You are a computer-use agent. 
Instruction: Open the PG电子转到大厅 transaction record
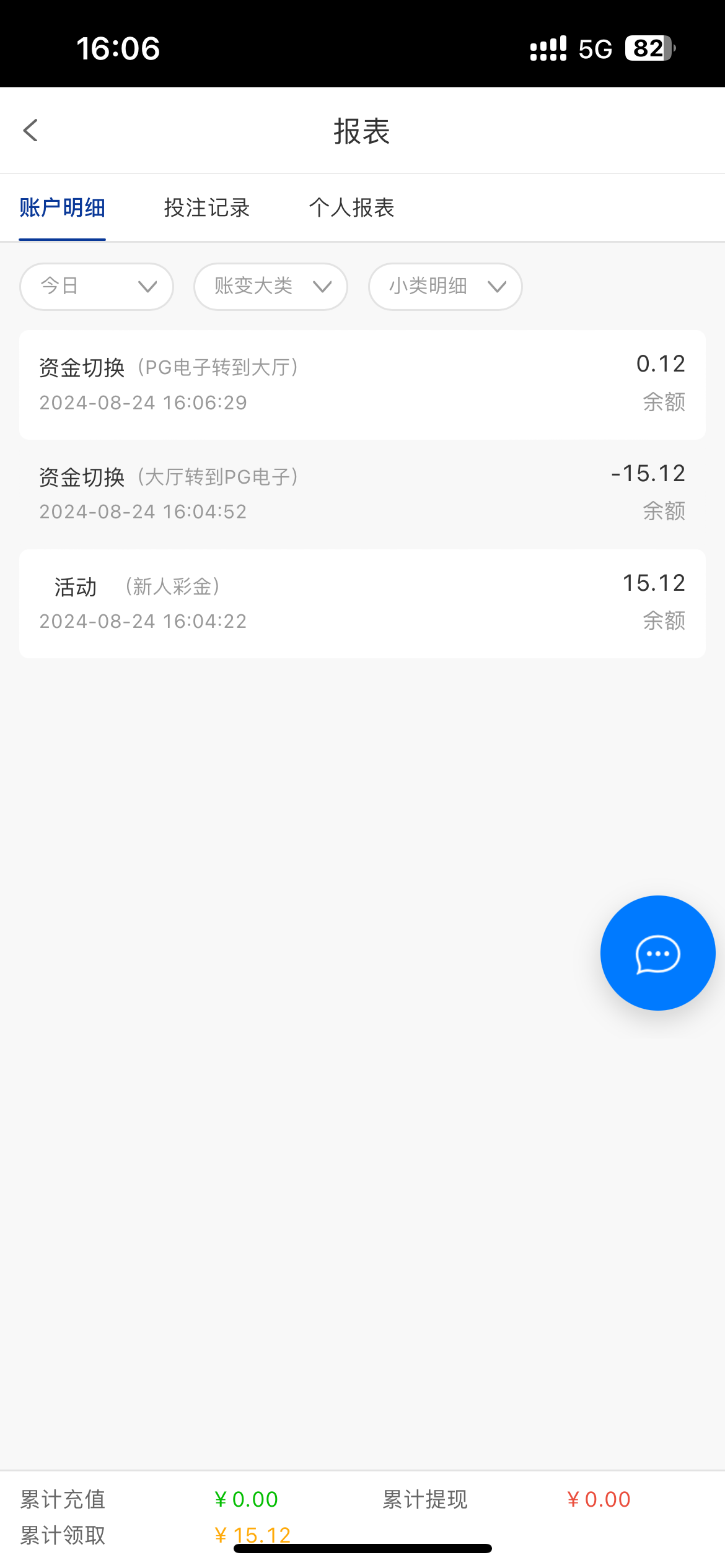click(x=362, y=385)
